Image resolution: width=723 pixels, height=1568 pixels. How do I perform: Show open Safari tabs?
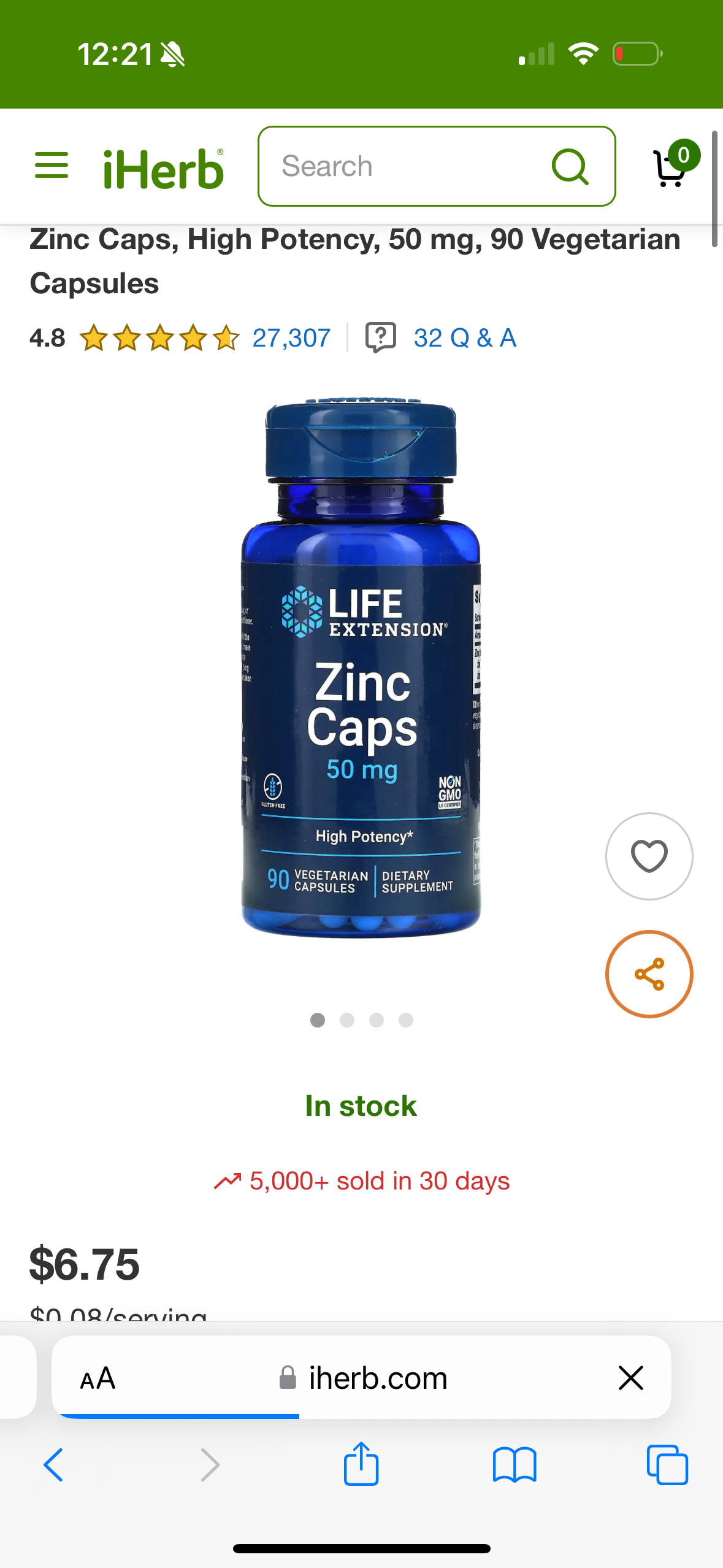point(667,1465)
